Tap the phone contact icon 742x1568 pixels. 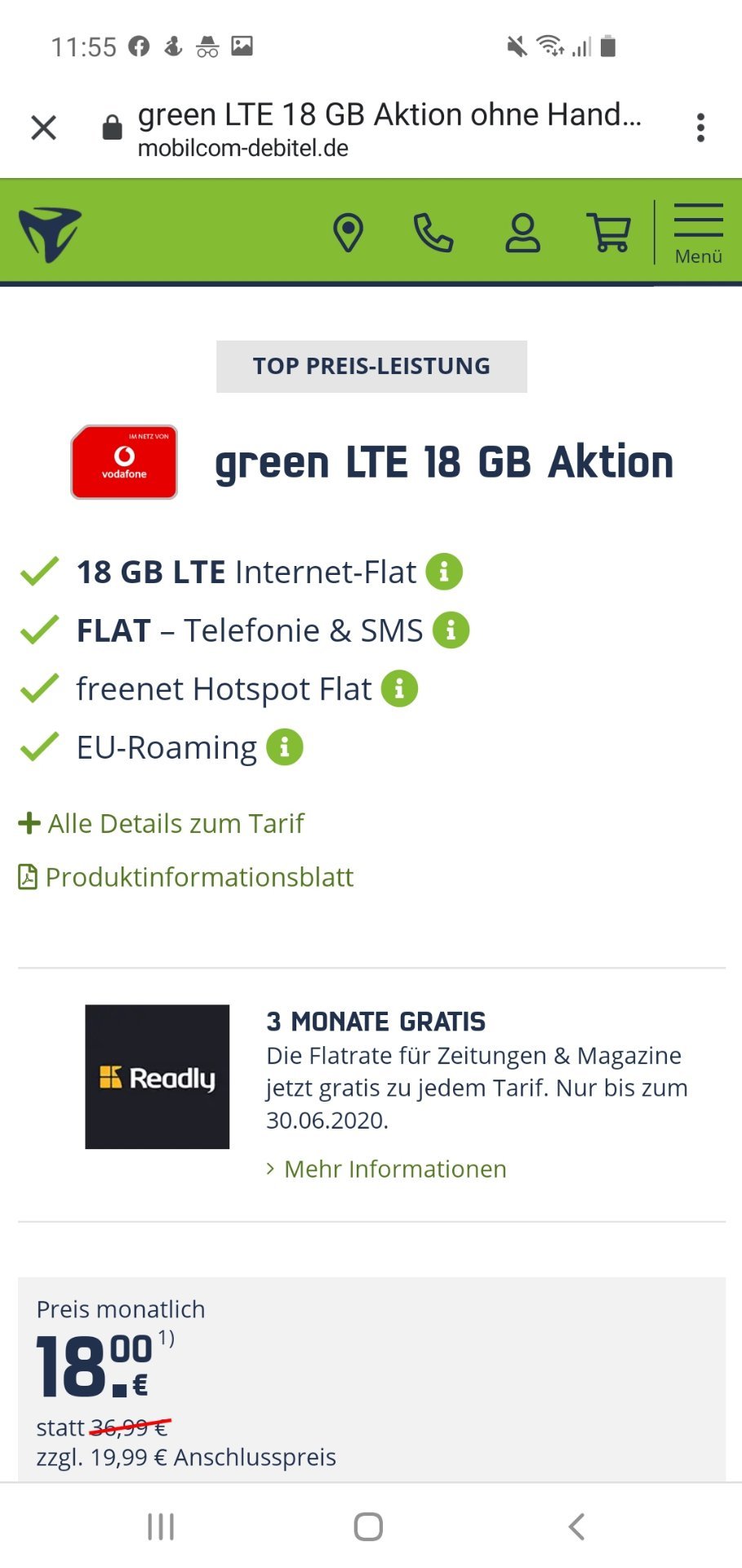click(x=433, y=233)
